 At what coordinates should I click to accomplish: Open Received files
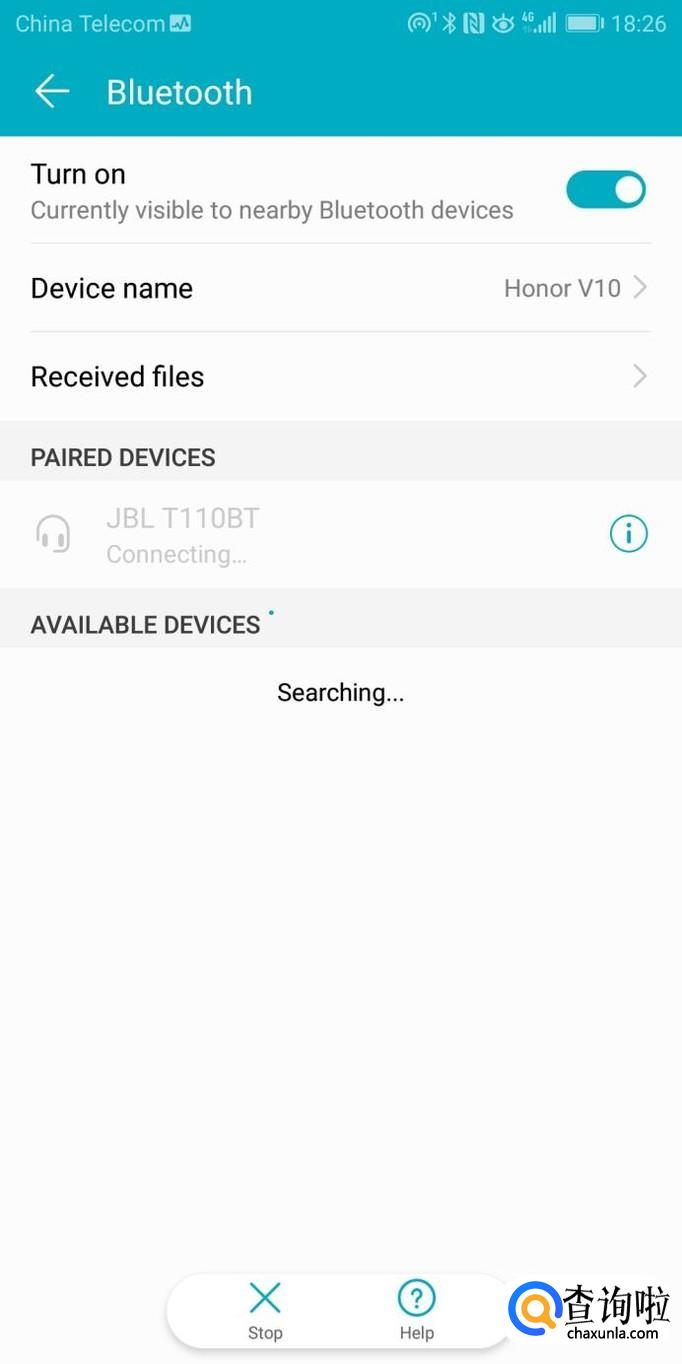341,377
